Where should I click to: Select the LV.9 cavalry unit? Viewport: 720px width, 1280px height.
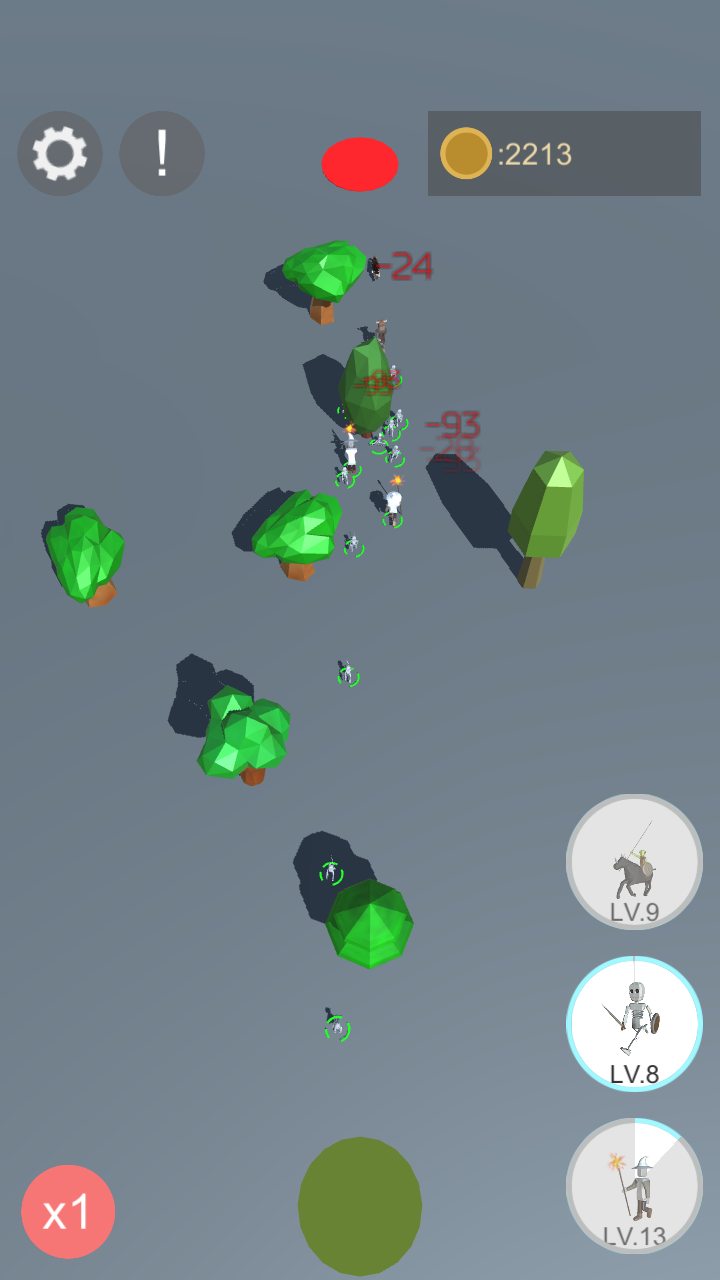tap(634, 862)
